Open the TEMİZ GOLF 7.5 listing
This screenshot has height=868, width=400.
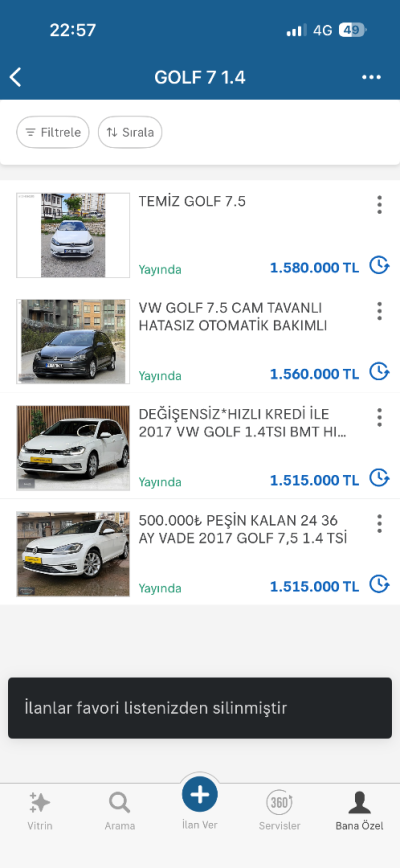(x=200, y=235)
